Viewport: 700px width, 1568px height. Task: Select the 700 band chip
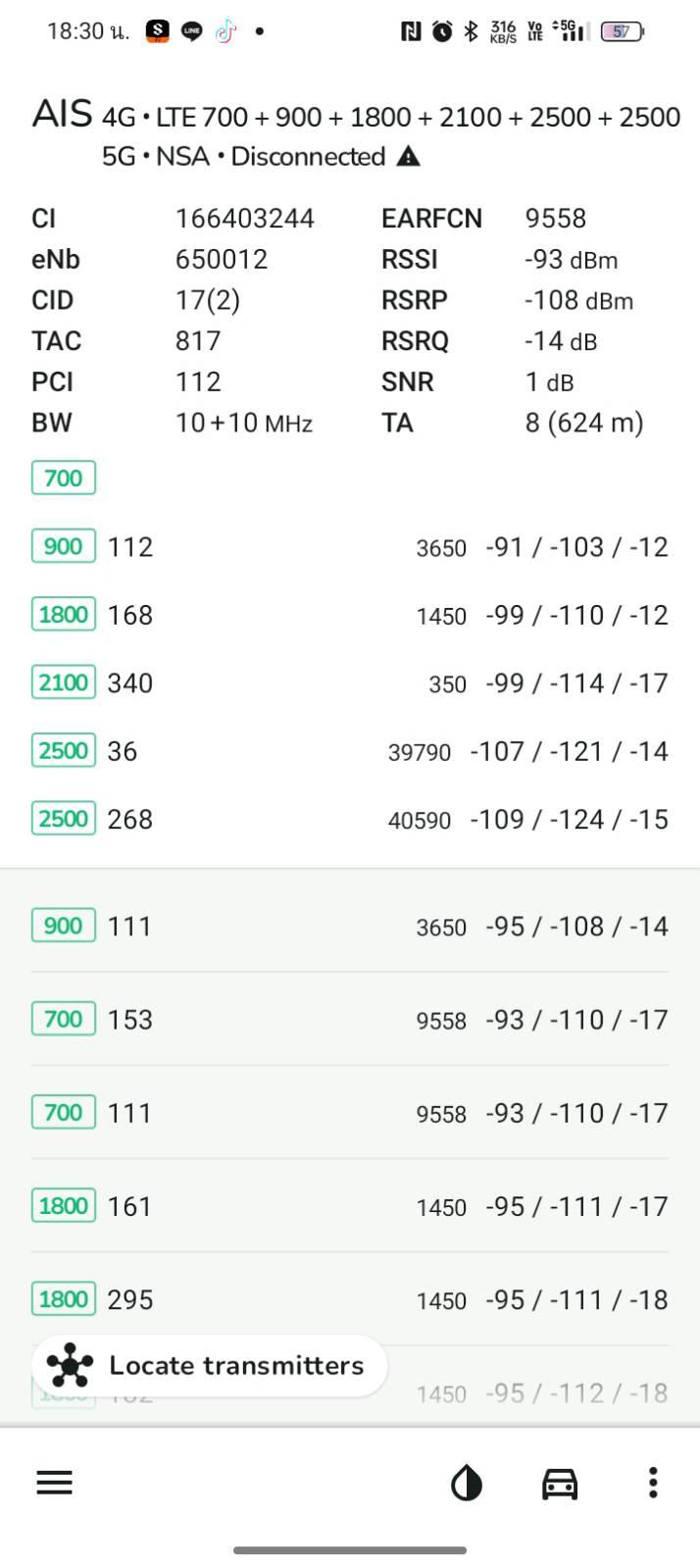[64, 478]
